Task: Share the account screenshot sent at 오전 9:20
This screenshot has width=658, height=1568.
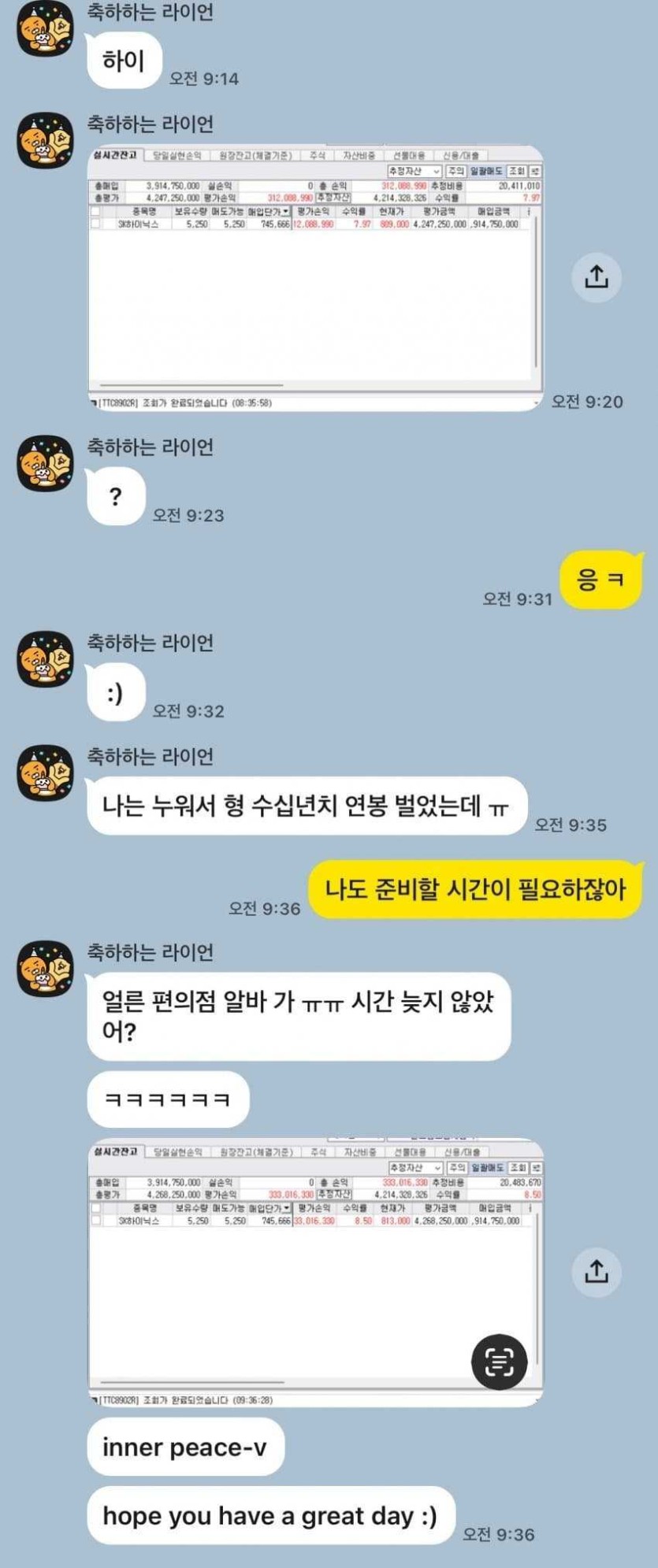Action: tap(596, 277)
